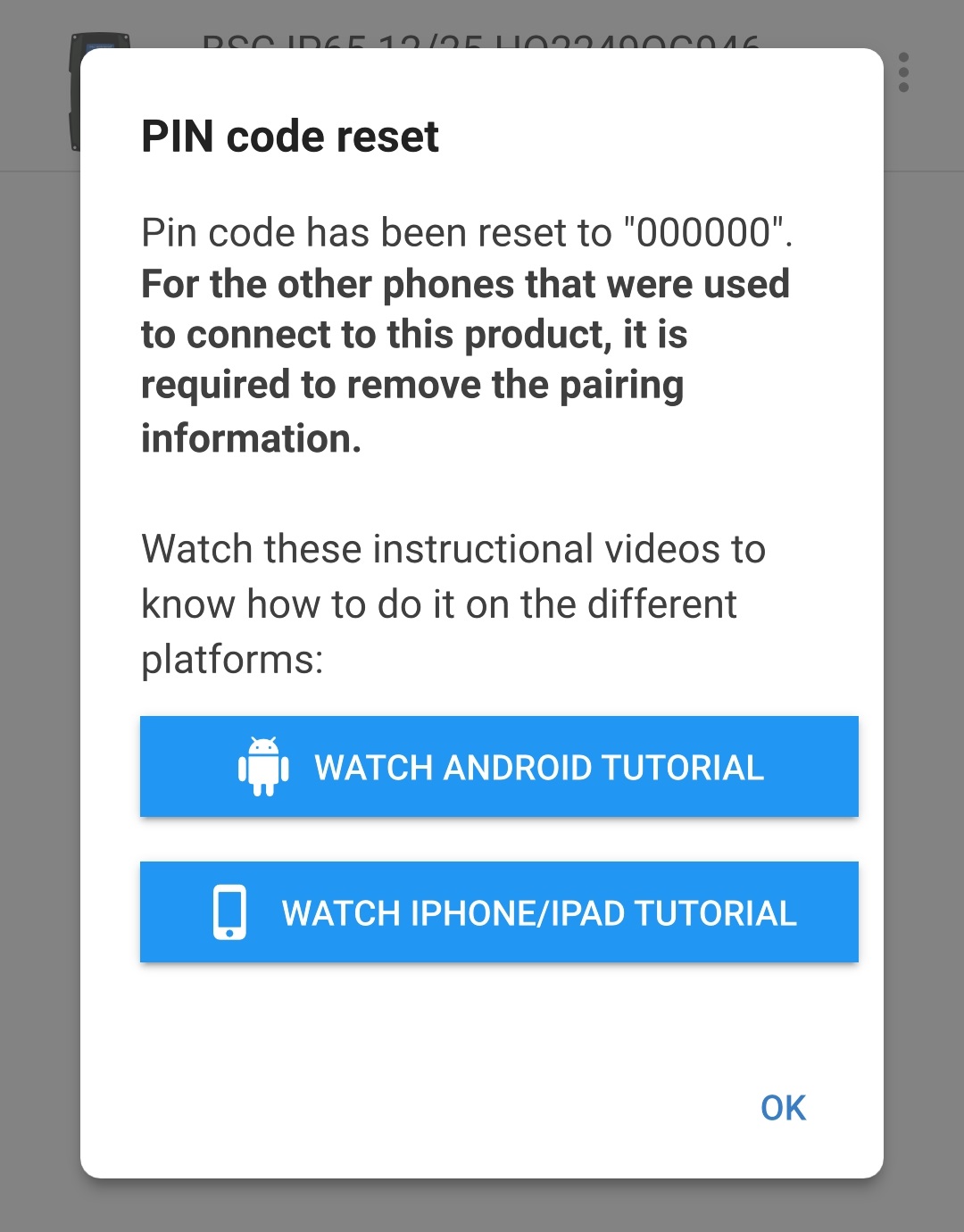Click the bottom dot of the overflow menu
Viewport: 964px width, 1232px height.
tap(905, 89)
